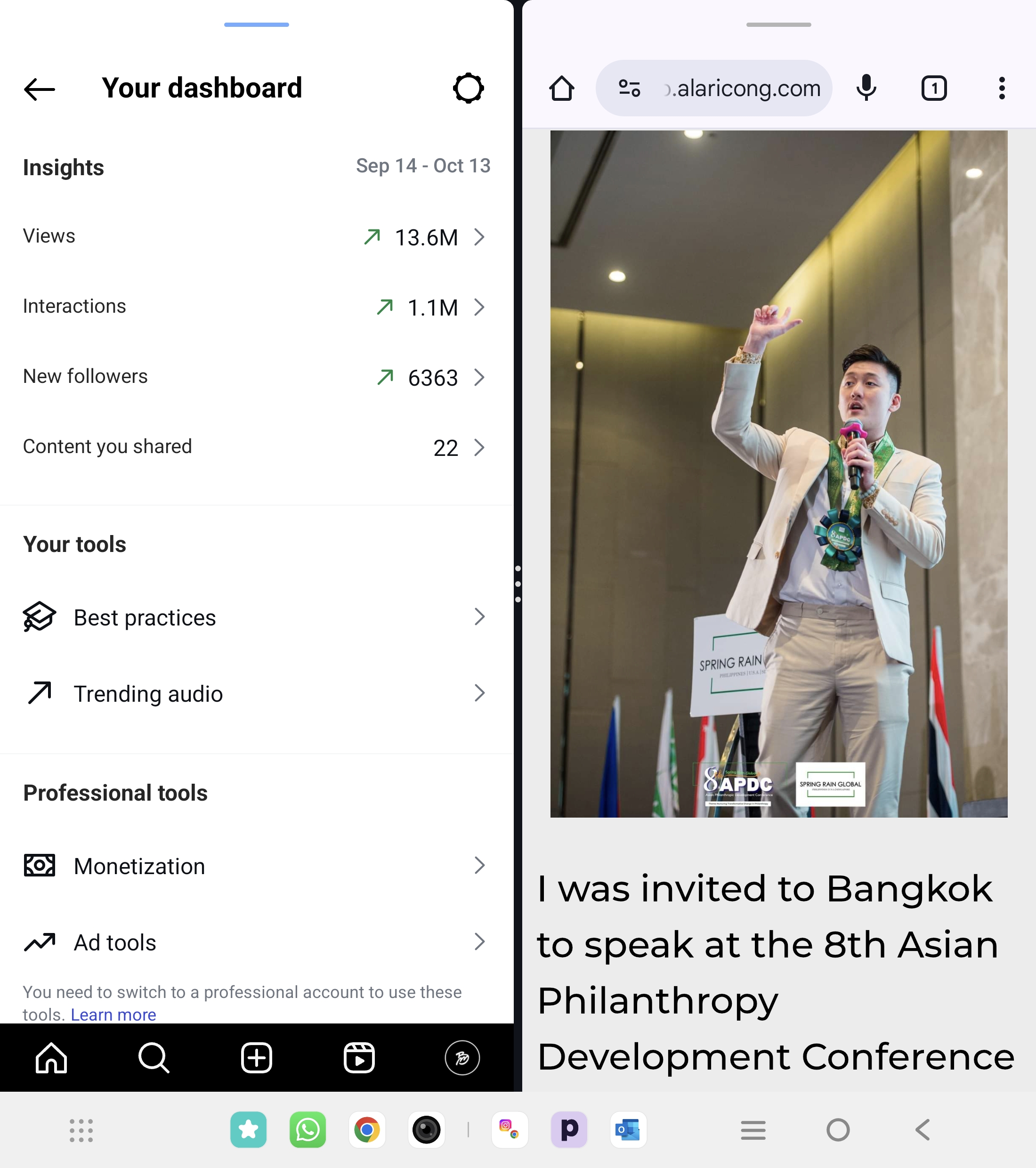Open New followers insights
1036x1168 pixels.
point(256,377)
